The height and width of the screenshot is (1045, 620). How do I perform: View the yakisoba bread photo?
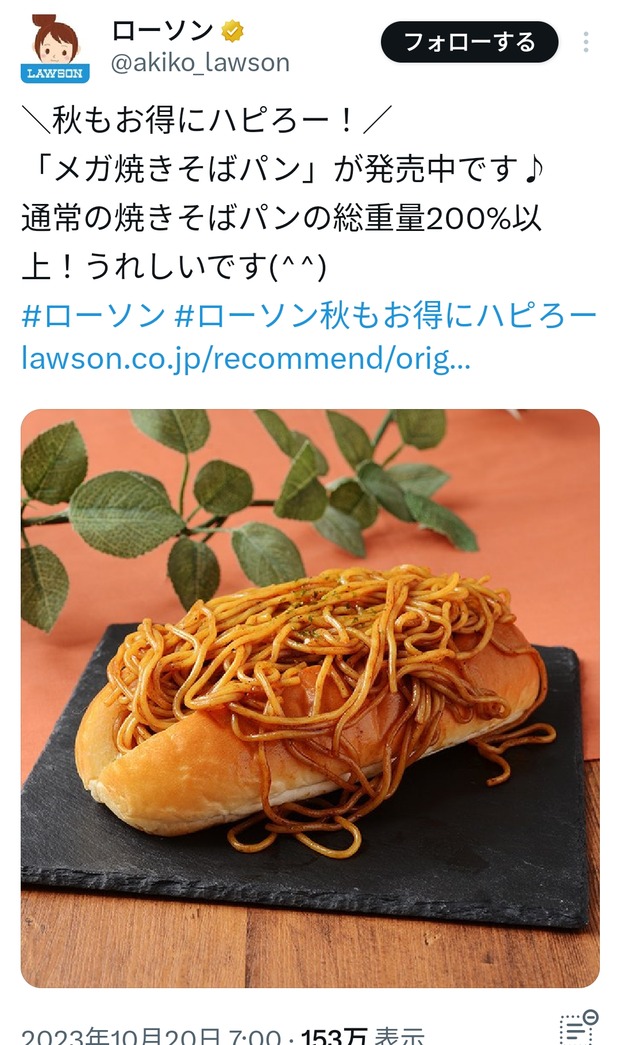pos(310,697)
